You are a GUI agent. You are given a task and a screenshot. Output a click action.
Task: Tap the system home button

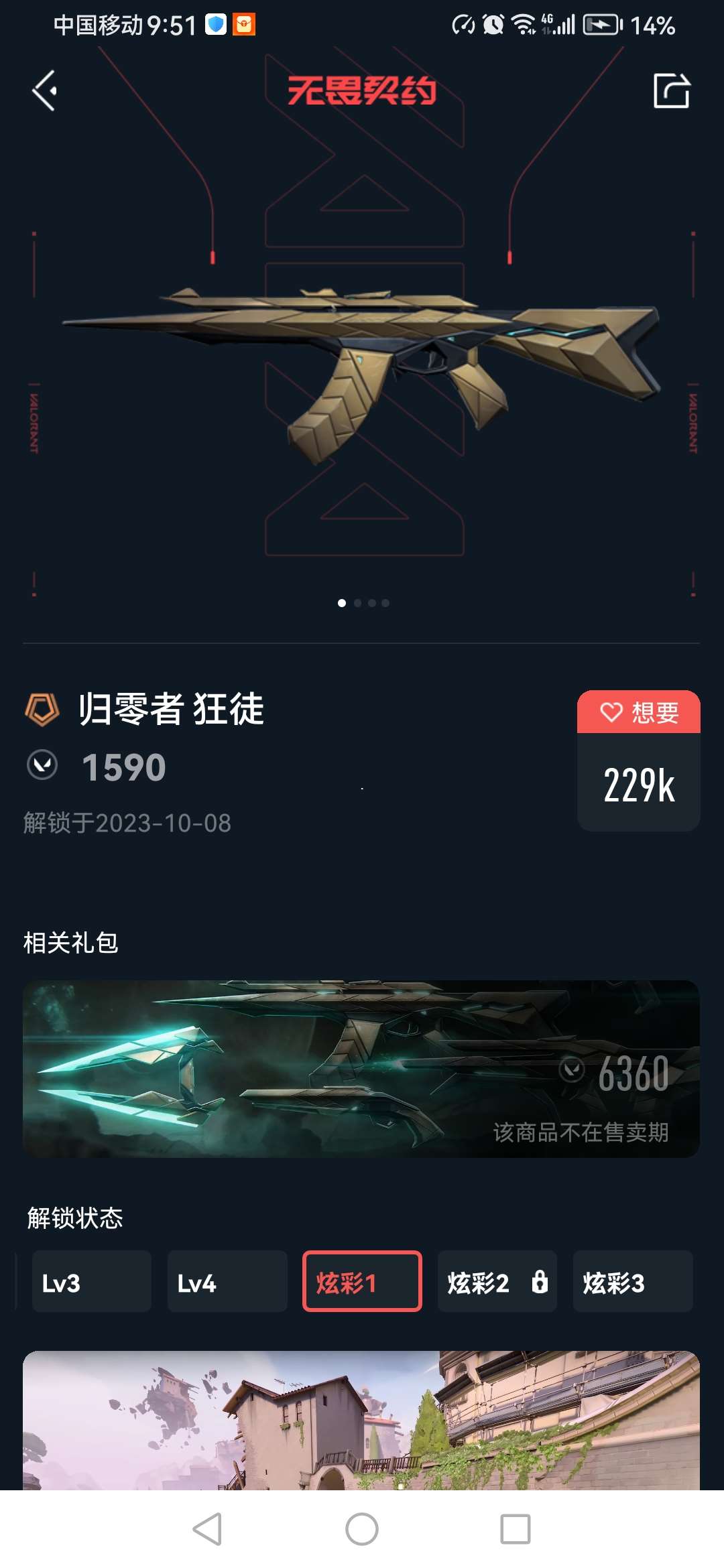(x=362, y=1529)
